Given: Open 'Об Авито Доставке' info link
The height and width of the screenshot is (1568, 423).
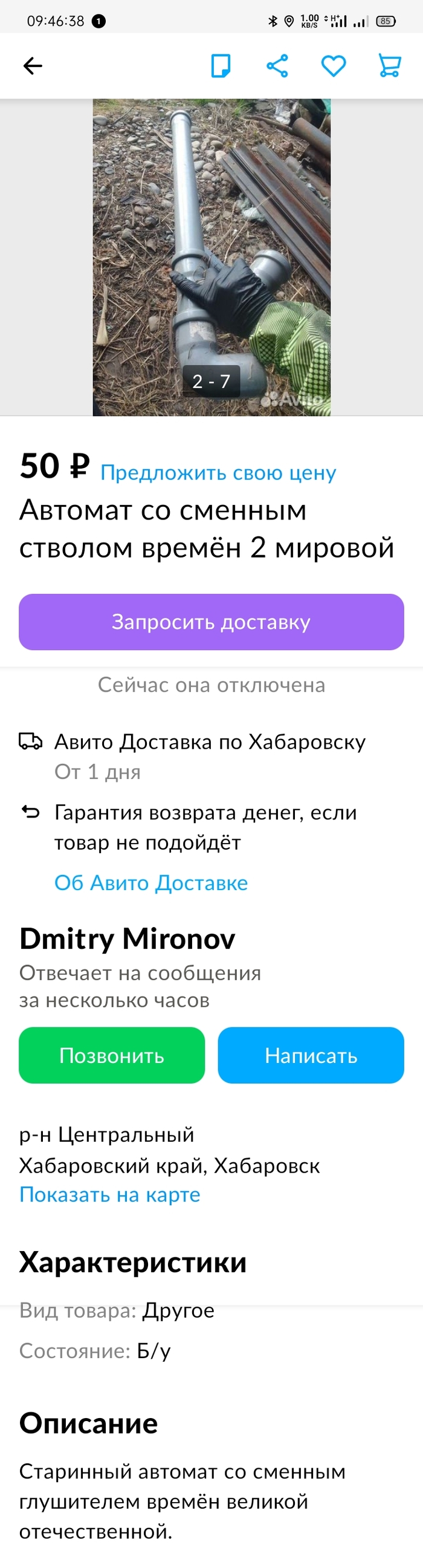Looking at the screenshot, I should [151, 882].
